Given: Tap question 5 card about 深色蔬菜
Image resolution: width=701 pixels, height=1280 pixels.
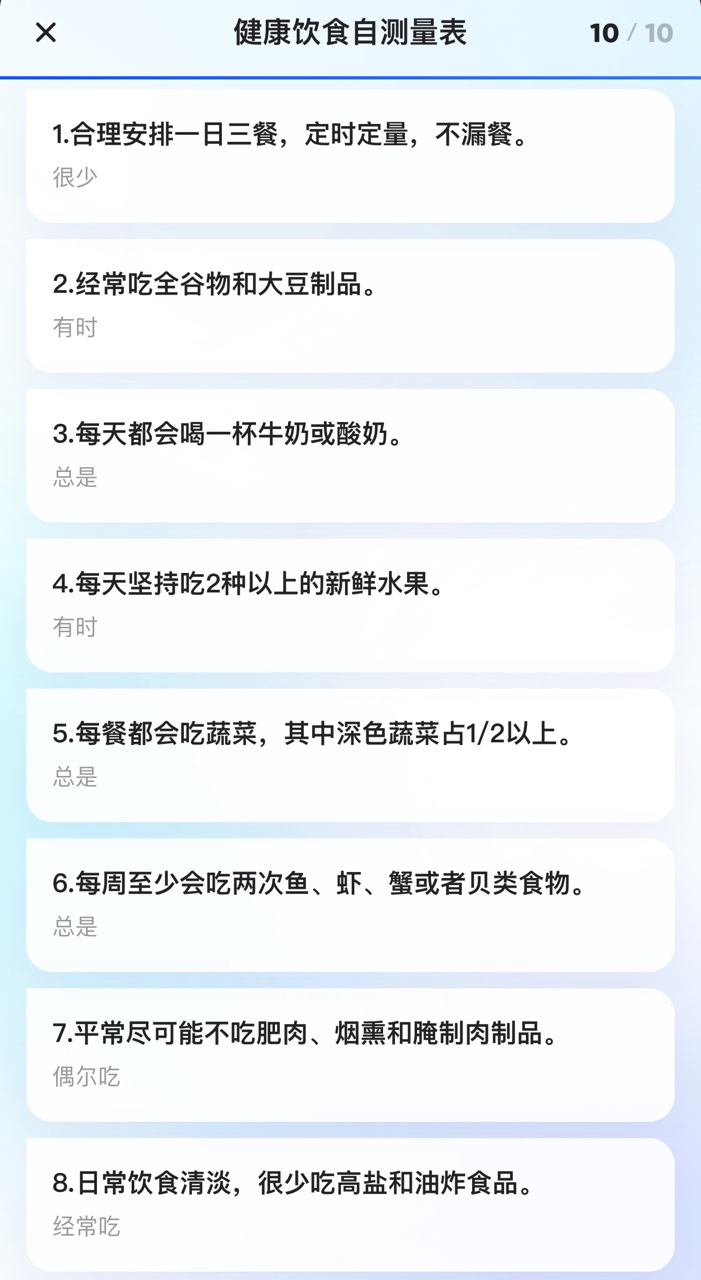Looking at the screenshot, I should click(350, 756).
